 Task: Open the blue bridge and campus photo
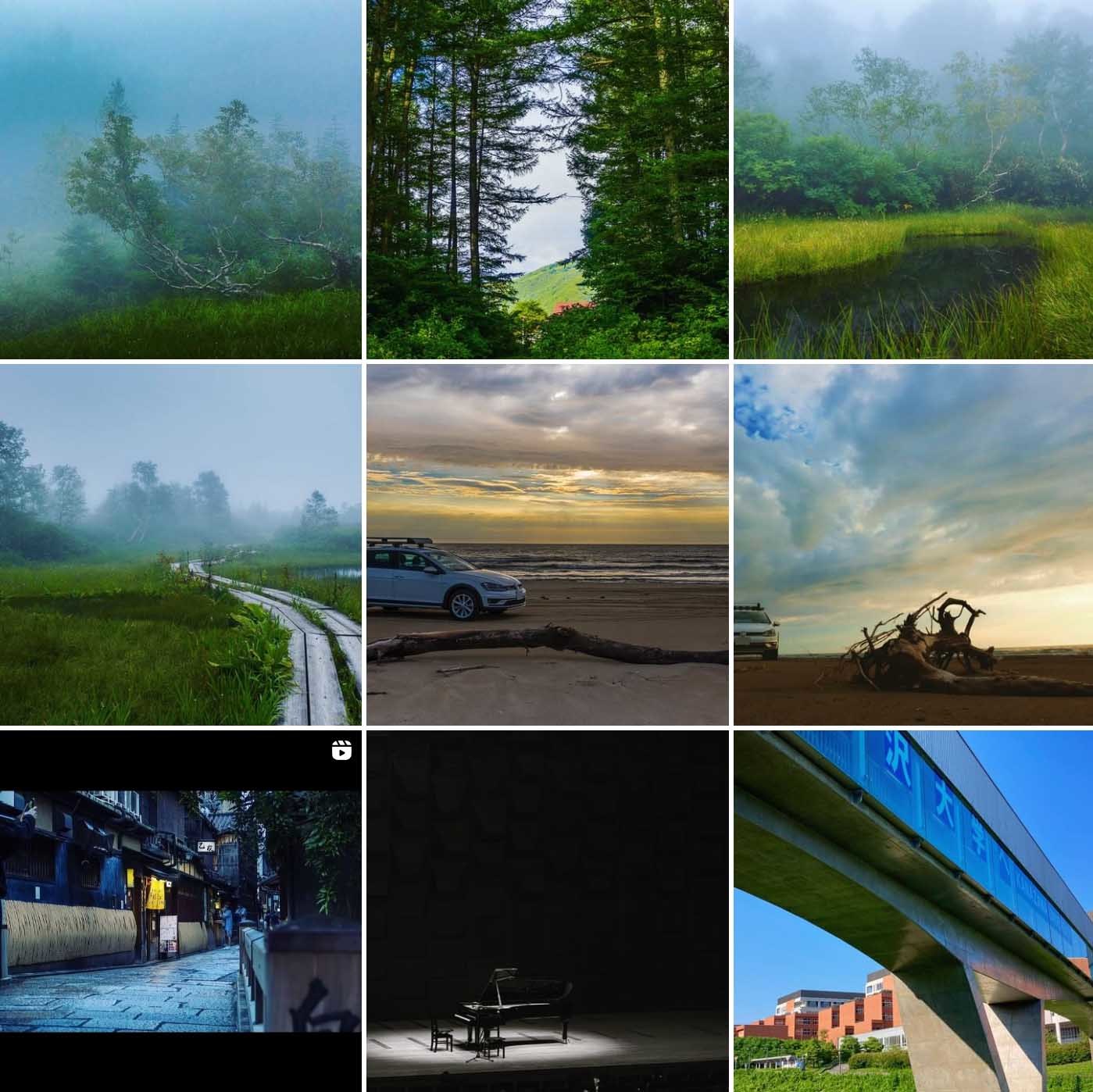pyautogui.click(x=913, y=911)
